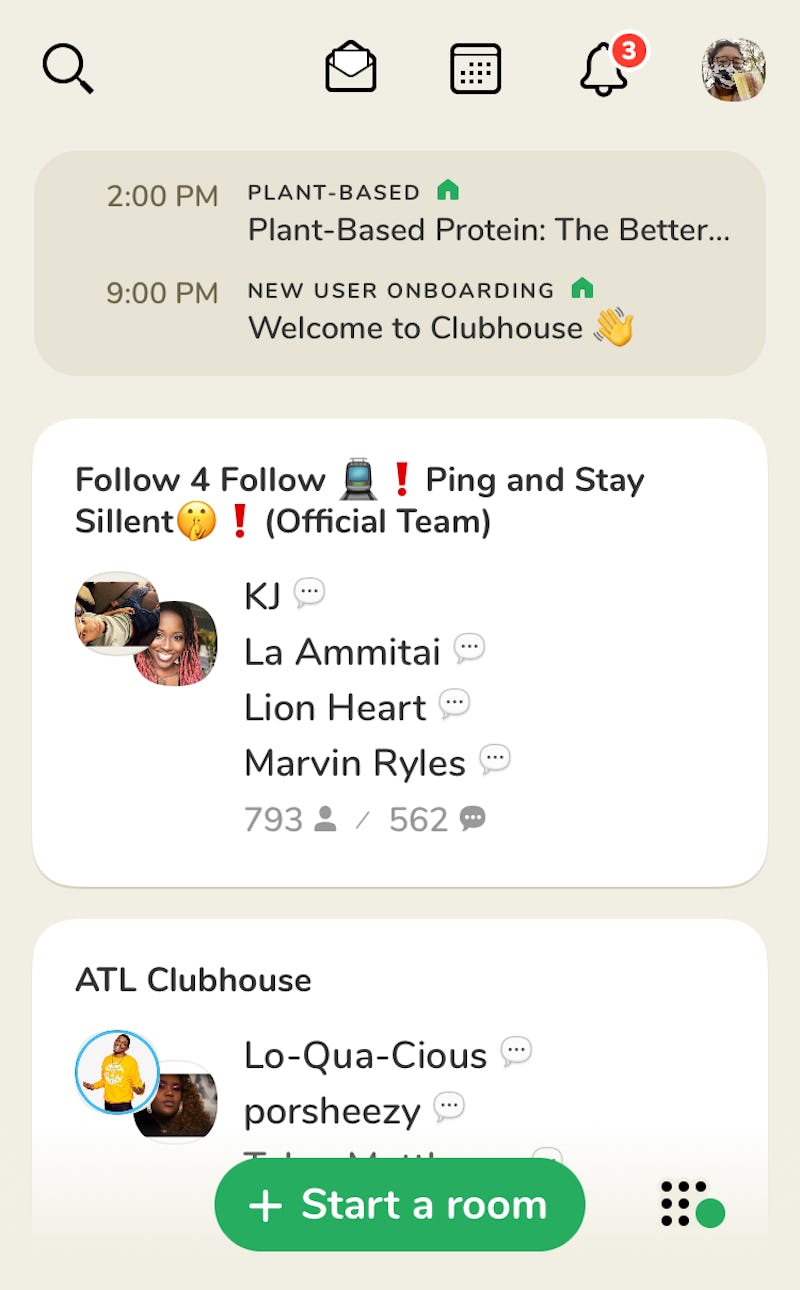The image size is (800, 1290).
Task: Click the chat icon beside Lo-Qua-Cious
Action: tap(517, 1051)
